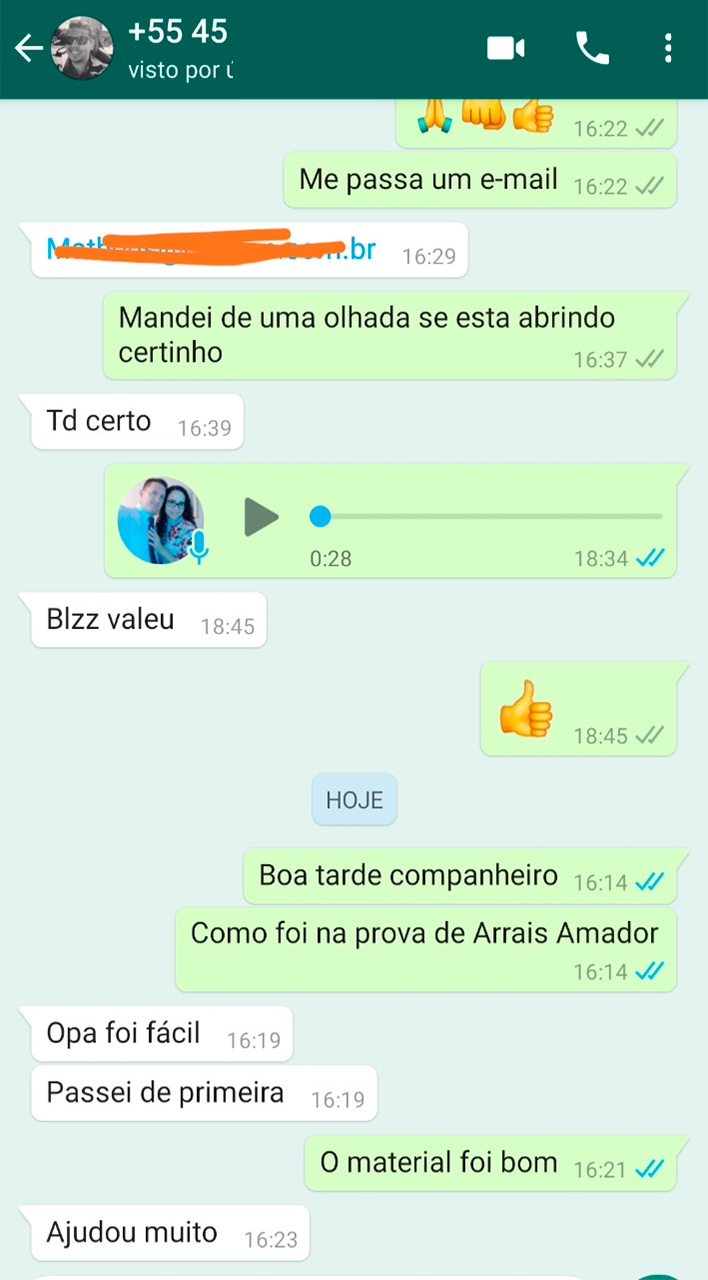Screen dimensions: 708x1280
Task: Open the overflow menu
Action: pyautogui.click(x=668, y=48)
